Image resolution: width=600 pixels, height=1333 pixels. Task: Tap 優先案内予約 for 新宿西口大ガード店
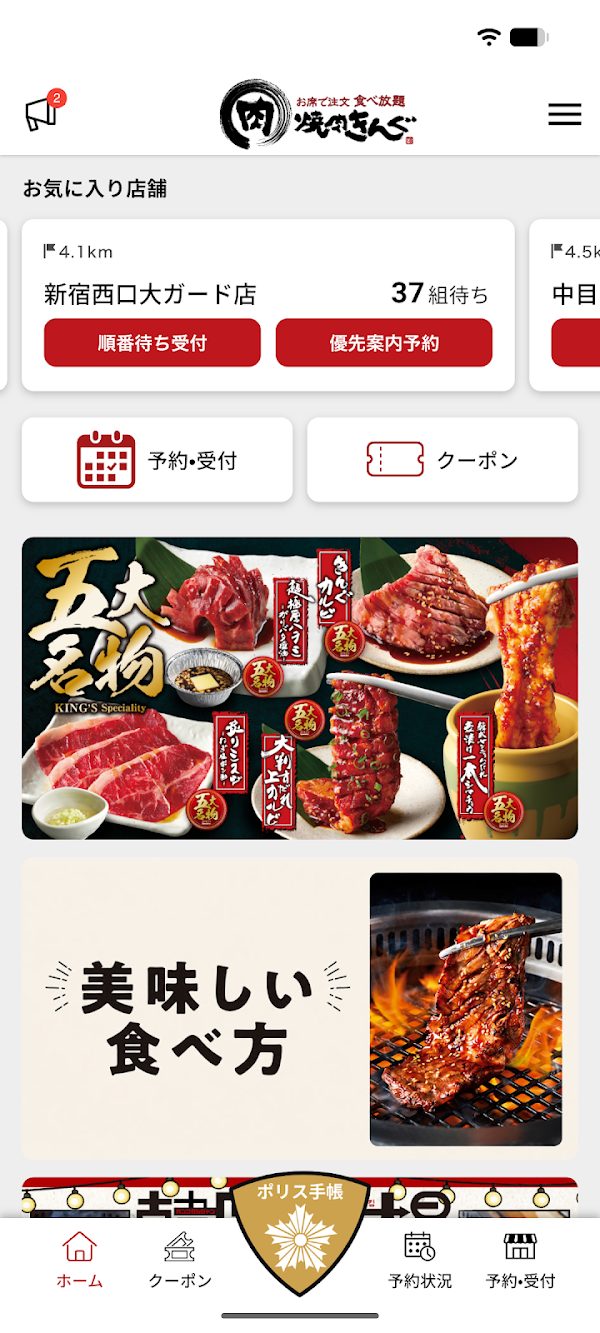coord(384,343)
